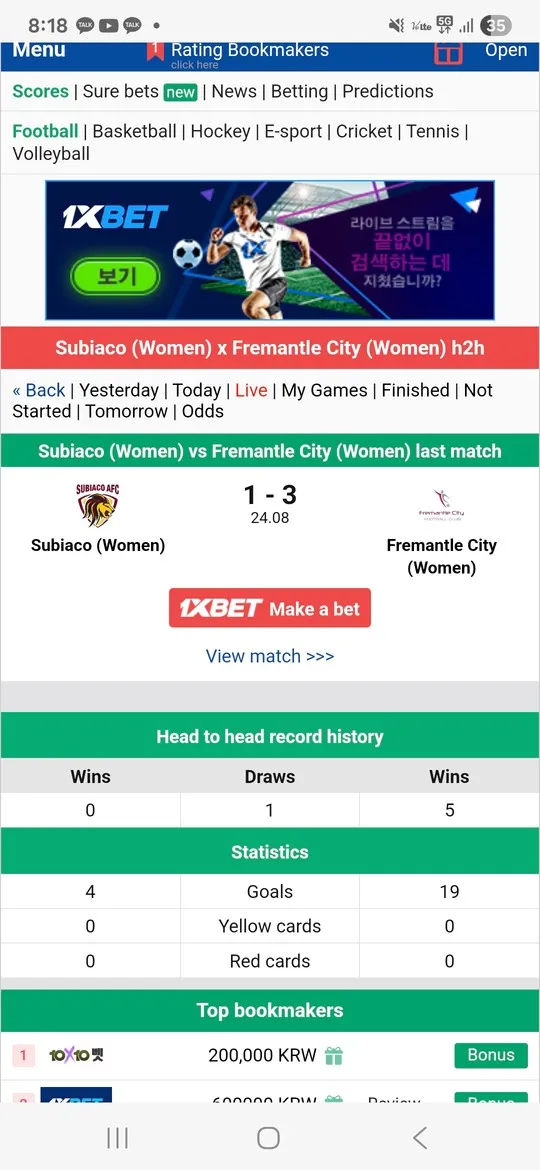Claim the 200,000 KRW Bonus button

point(491,1055)
